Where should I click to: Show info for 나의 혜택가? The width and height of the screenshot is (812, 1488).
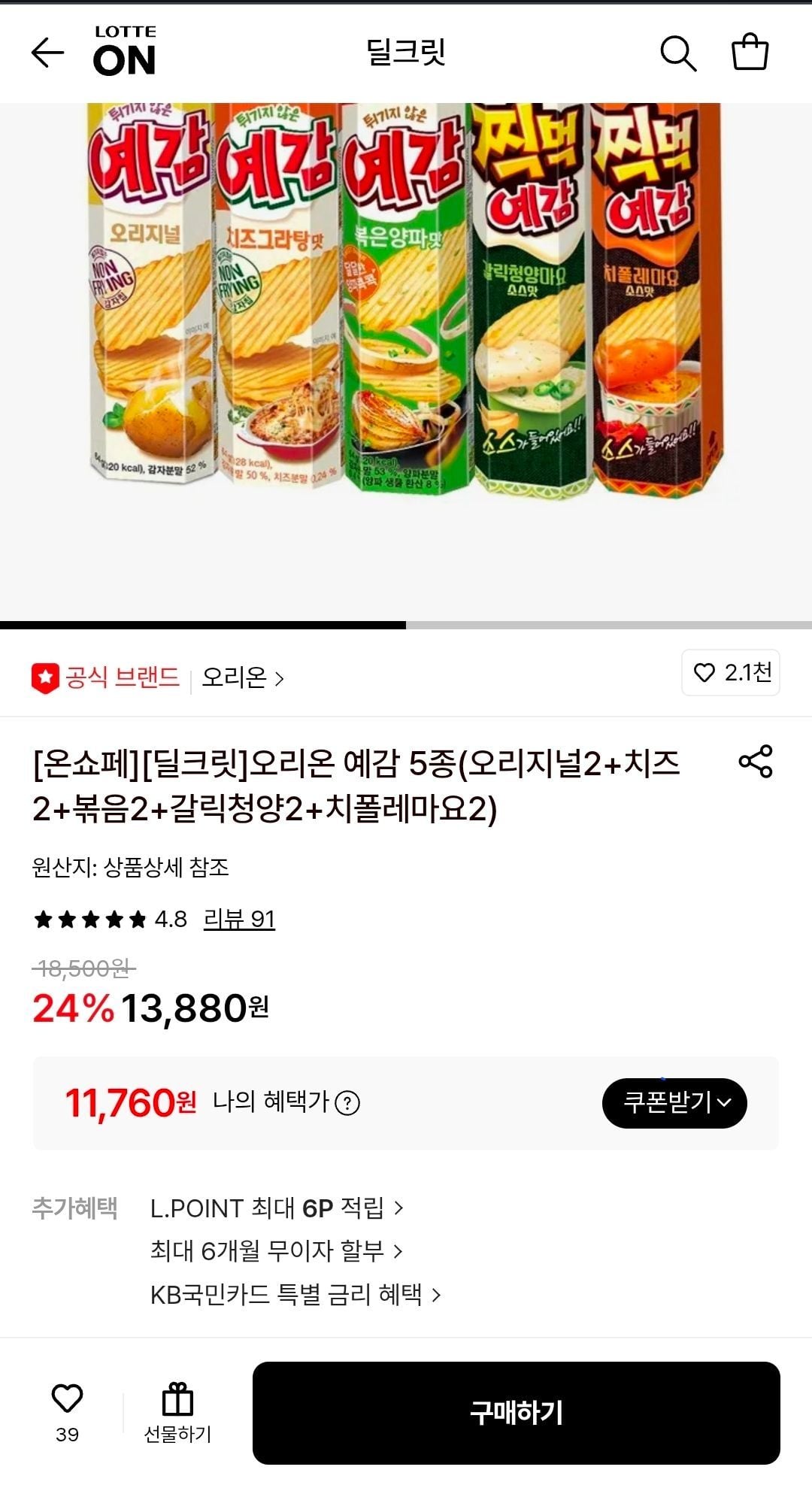347,1103
